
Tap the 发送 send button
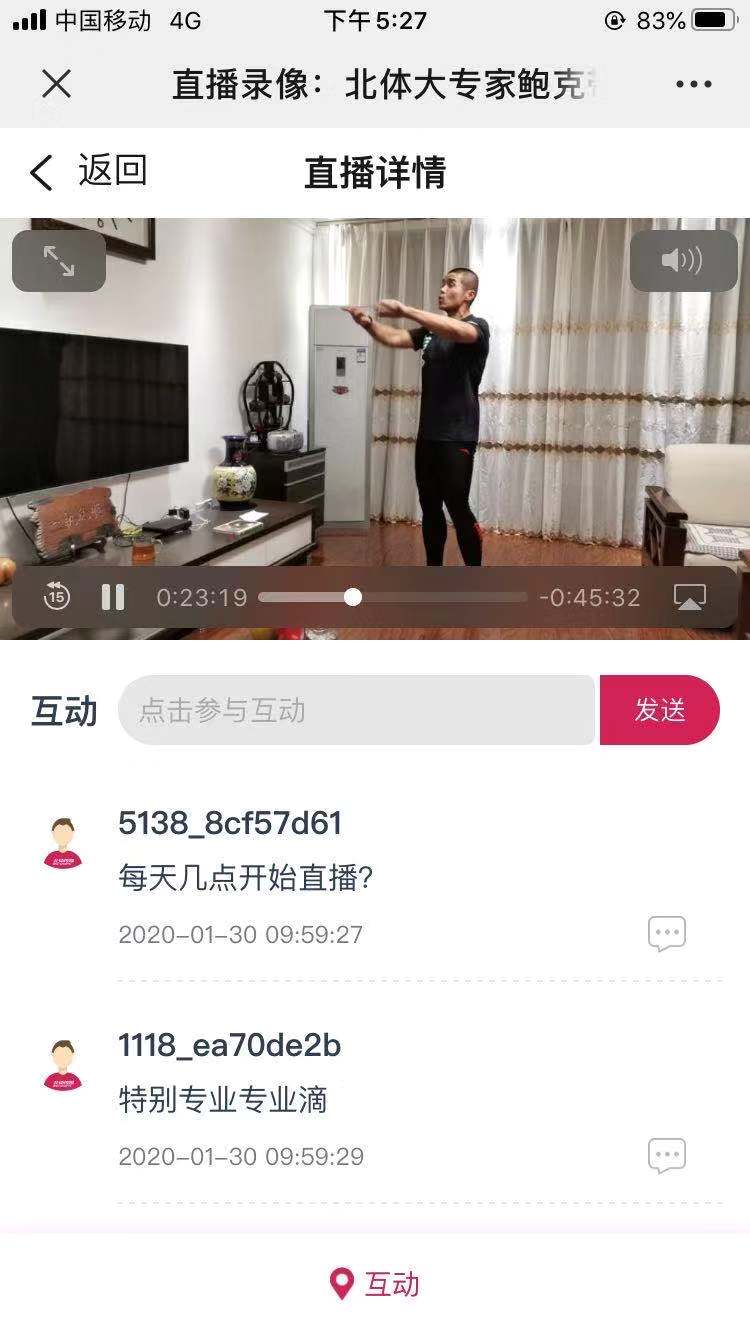click(659, 709)
